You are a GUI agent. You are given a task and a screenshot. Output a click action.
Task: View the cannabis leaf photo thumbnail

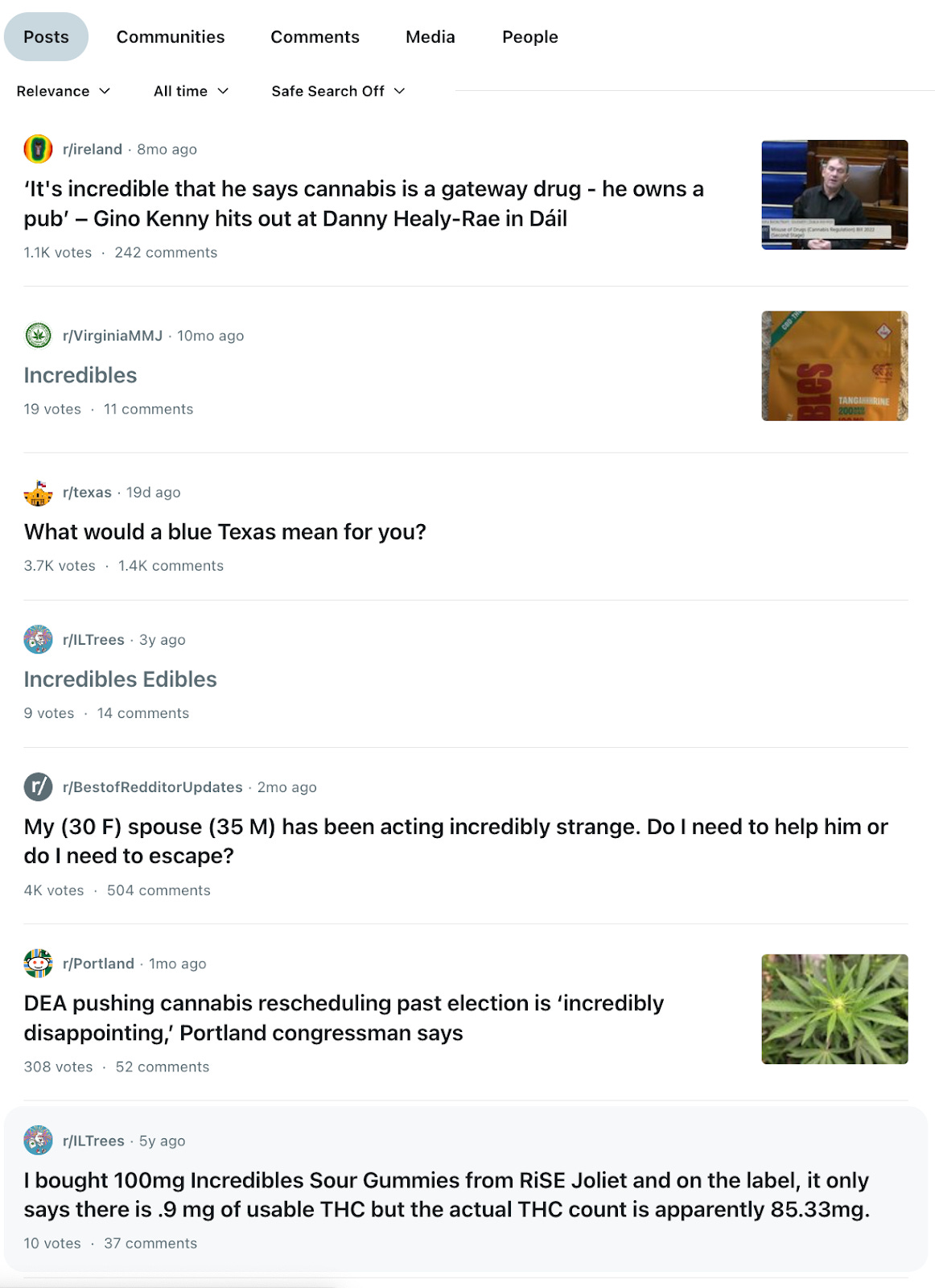click(x=834, y=1009)
